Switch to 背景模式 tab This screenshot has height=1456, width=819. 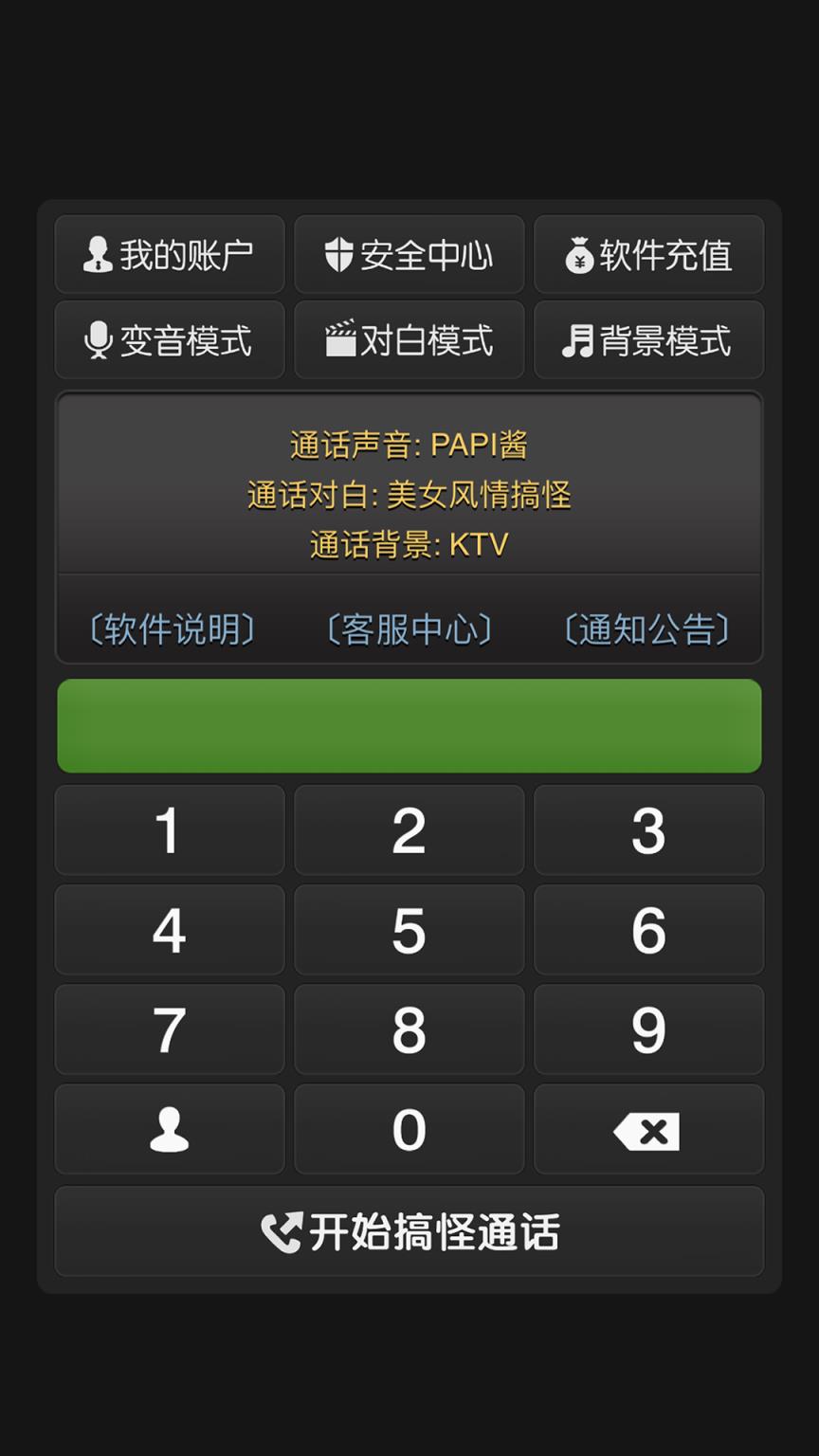pyautogui.click(x=648, y=340)
